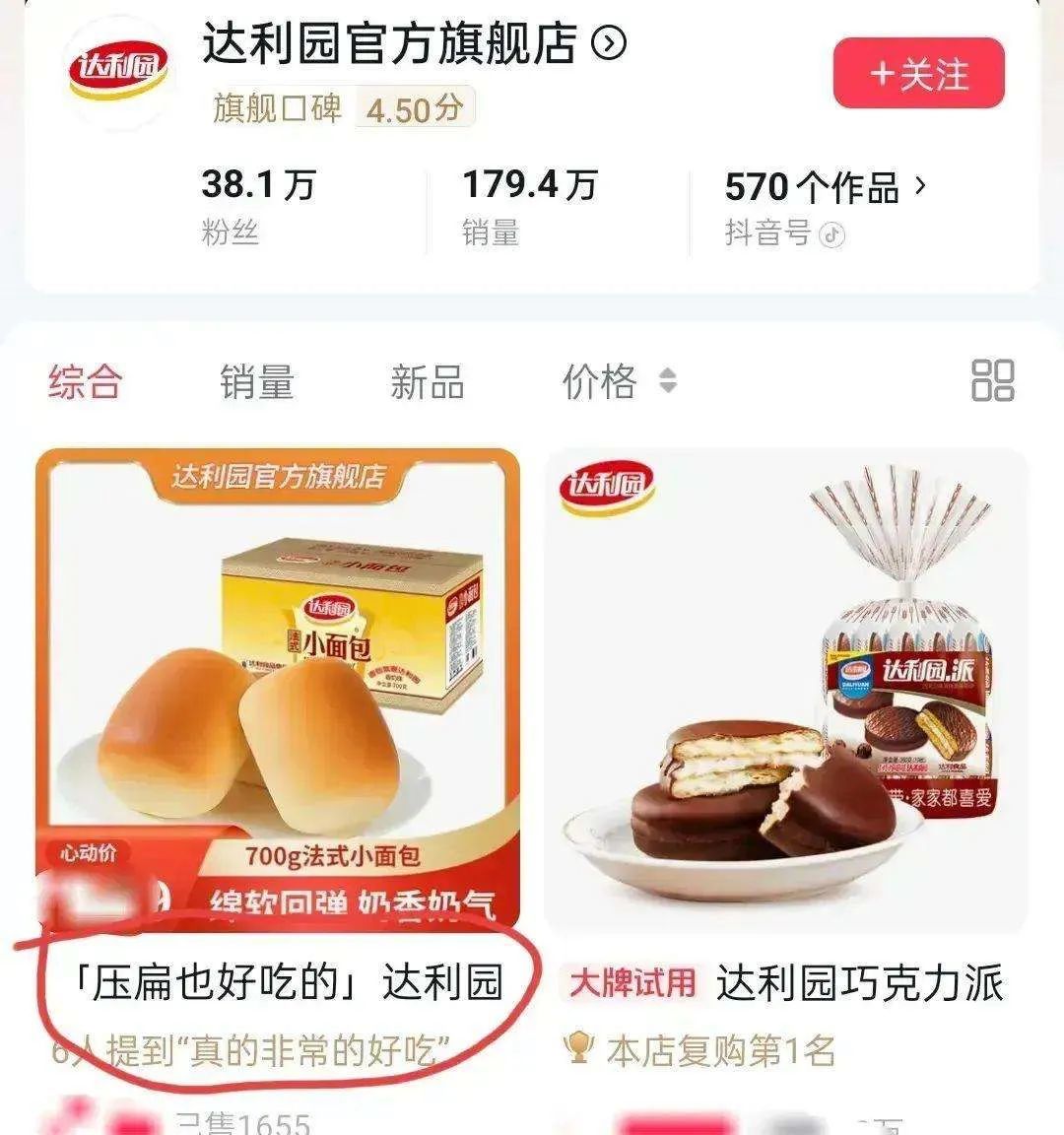
Task: Select the 综合 sorting tab
Action: pos(86,381)
